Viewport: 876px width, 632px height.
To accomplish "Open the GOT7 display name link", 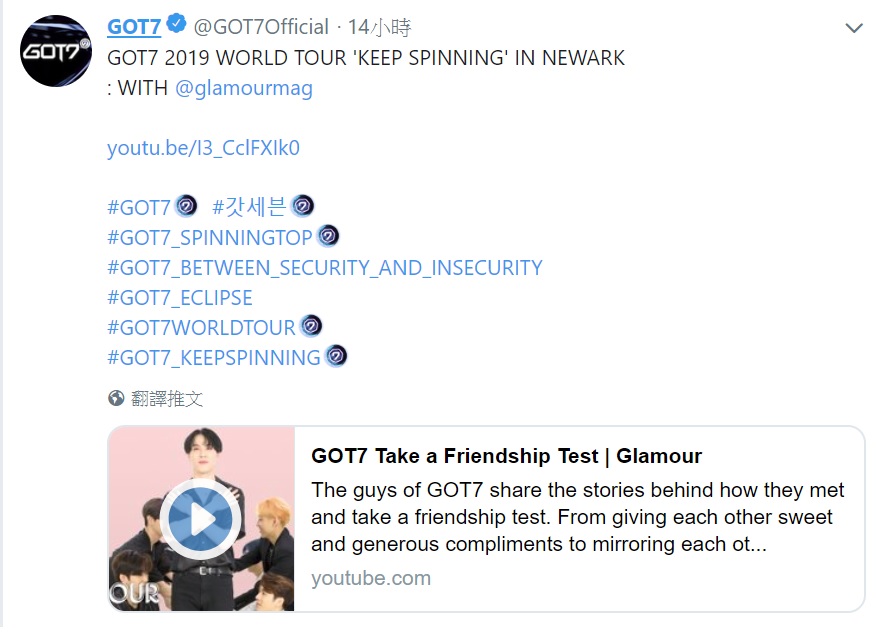I will (133, 27).
